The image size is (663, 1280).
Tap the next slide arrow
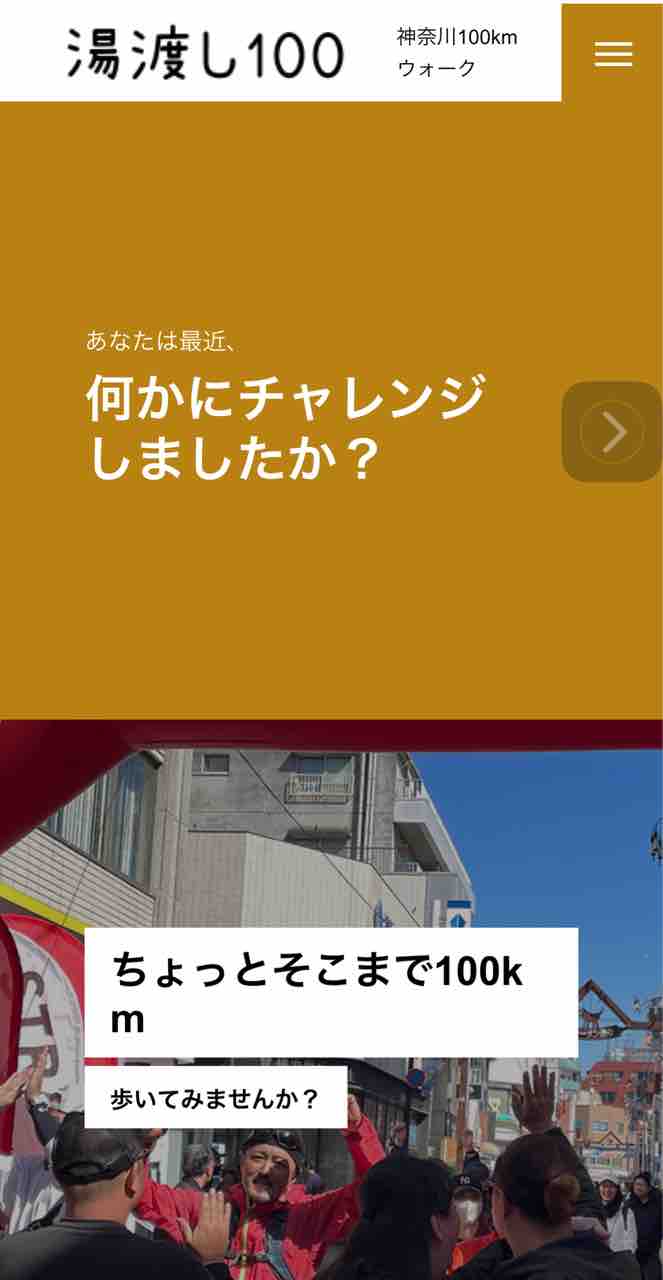coord(612,432)
